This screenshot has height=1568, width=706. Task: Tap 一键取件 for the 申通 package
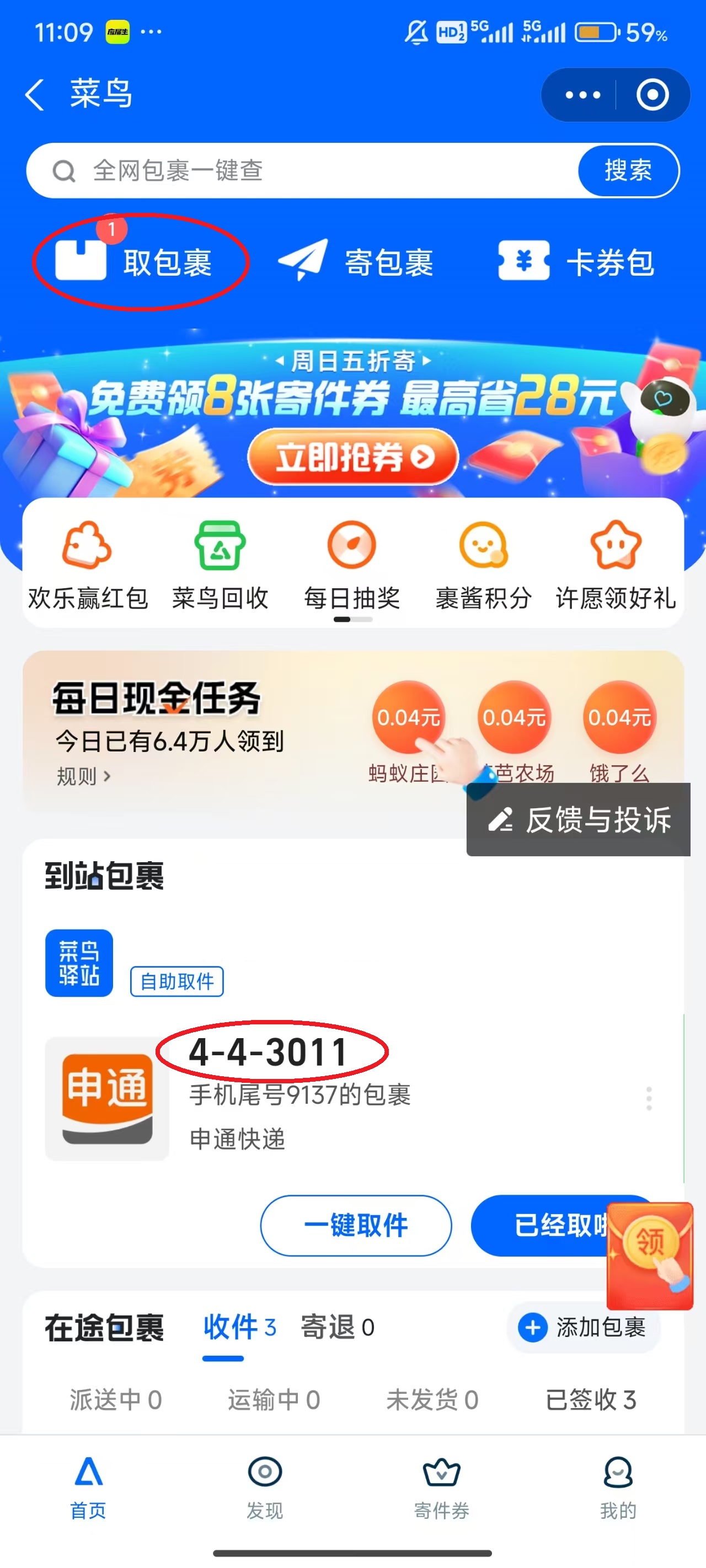[x=356, y=1225]
